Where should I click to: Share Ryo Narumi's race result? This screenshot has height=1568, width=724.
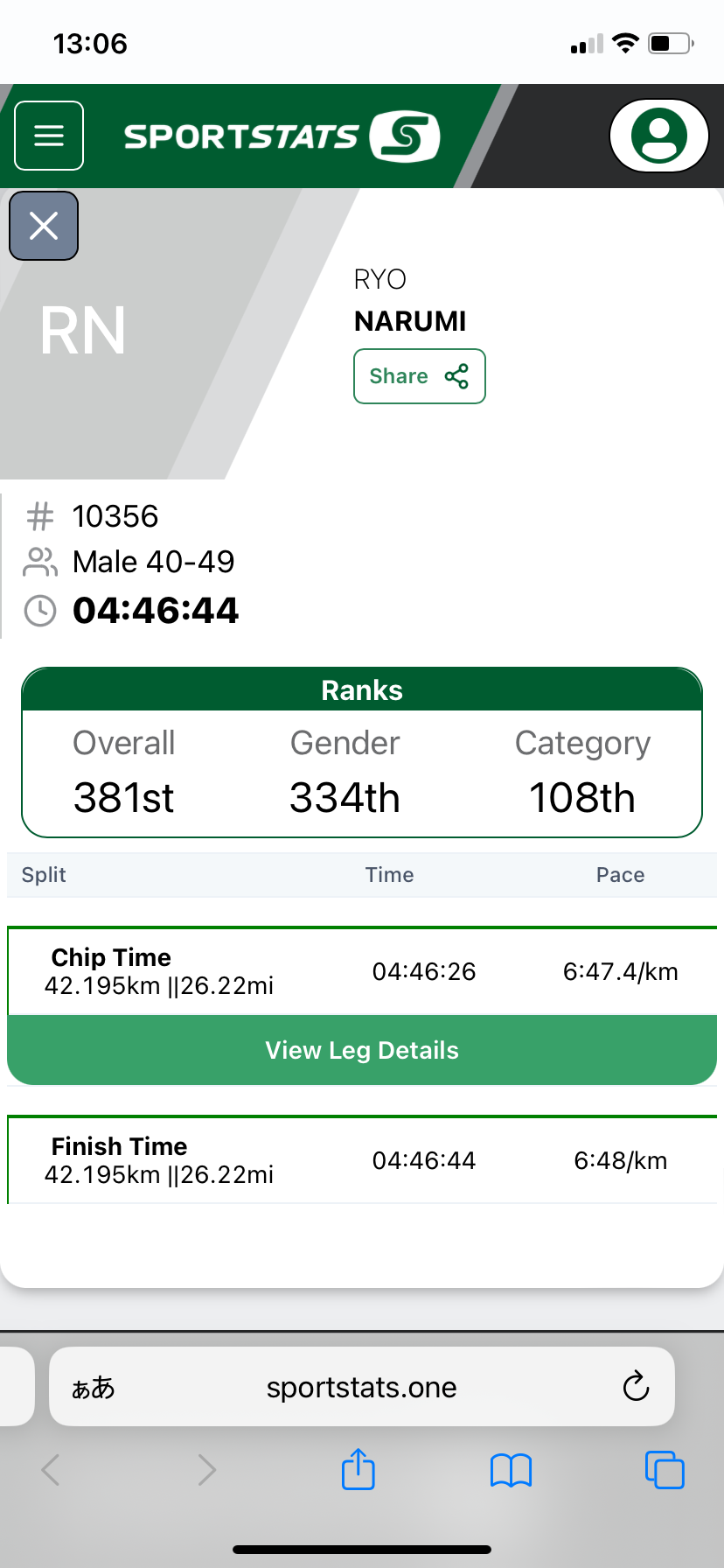click(419, 376)
